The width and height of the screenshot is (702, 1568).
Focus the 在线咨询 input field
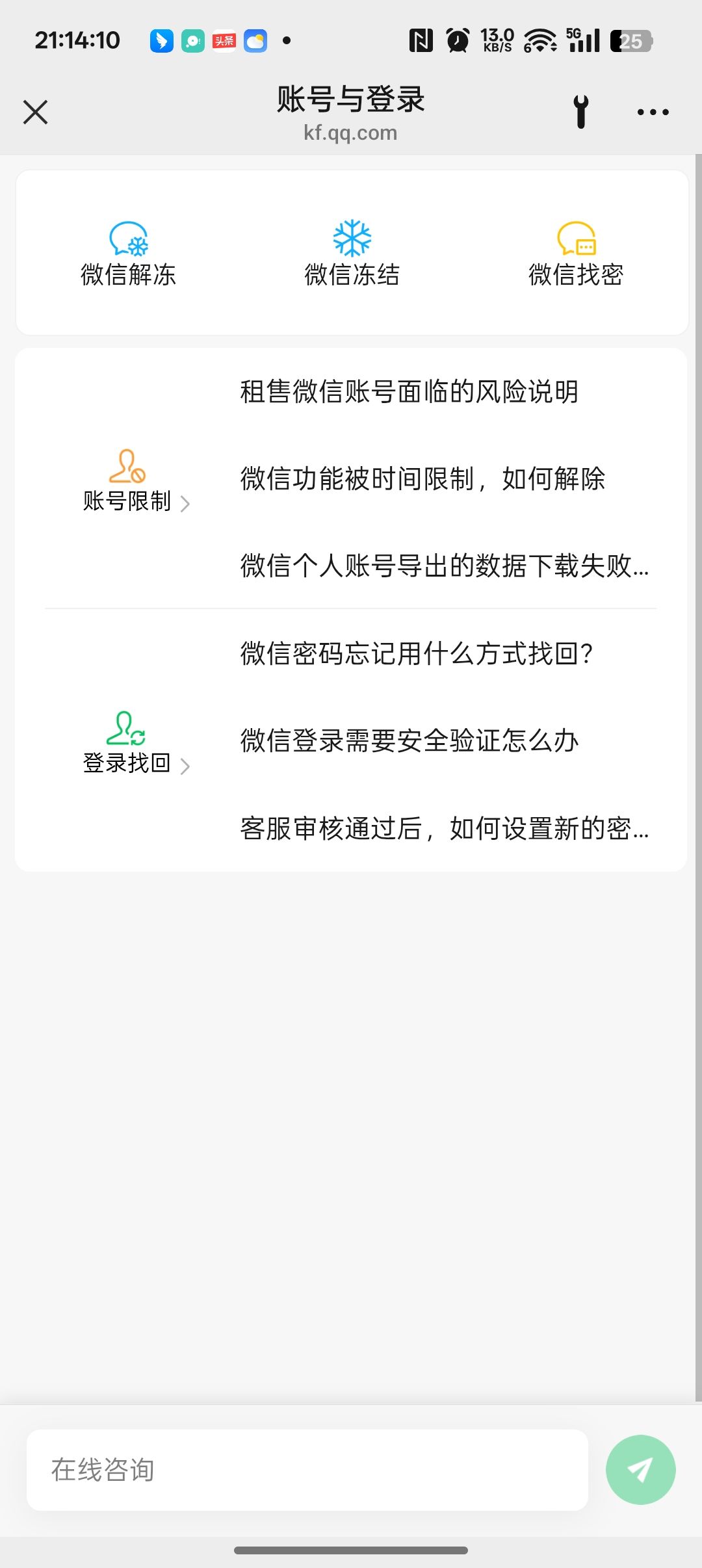click(x=307, y=1470)
